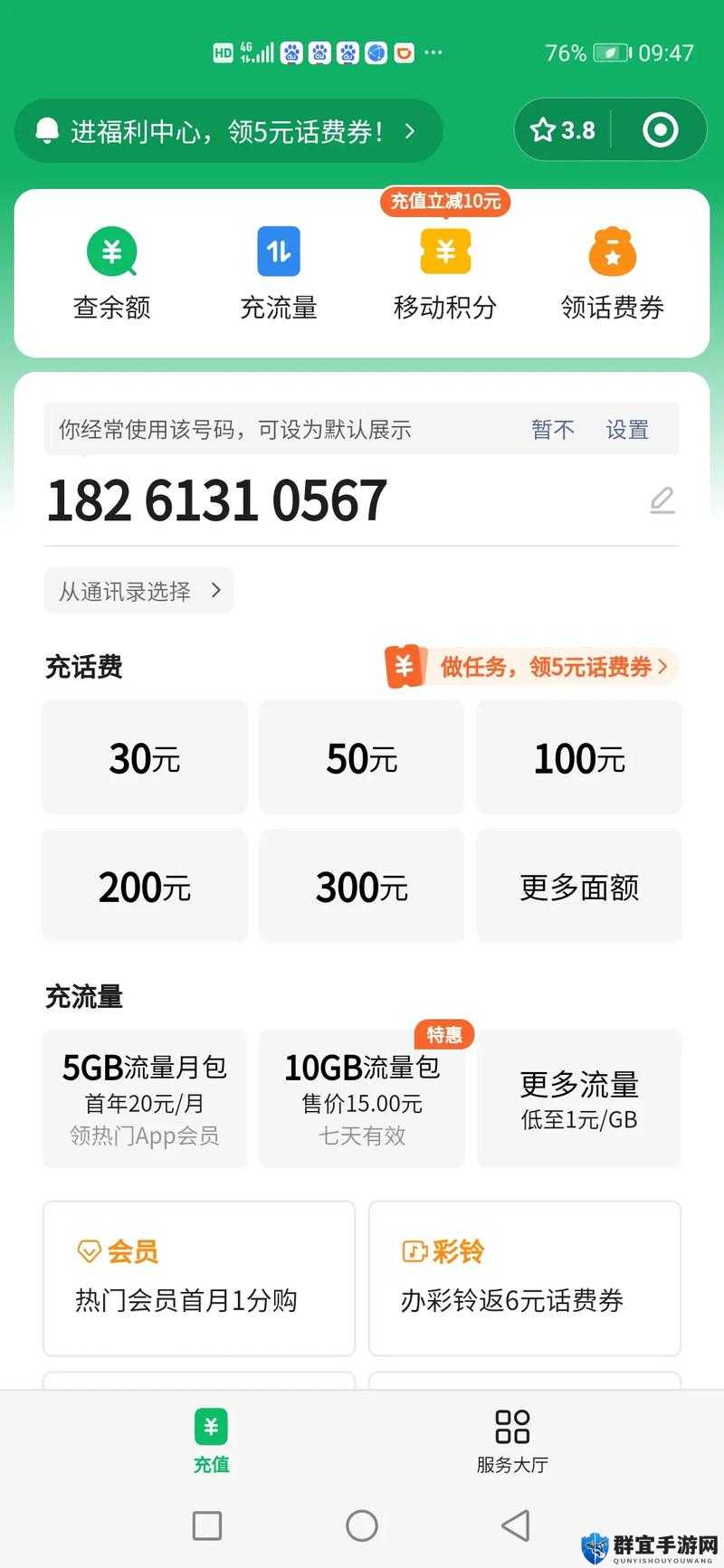724x1568 pixels.
Task: Tap the phone number 182 6131 0567 field
Action: click(x=217, y=499)
